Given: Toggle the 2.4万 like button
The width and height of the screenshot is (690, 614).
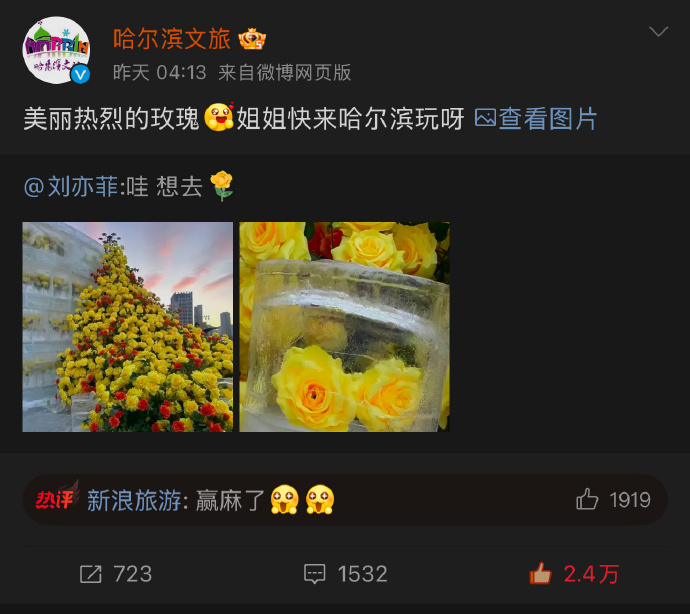Looking at the screenshot, I should click(574, 574).
